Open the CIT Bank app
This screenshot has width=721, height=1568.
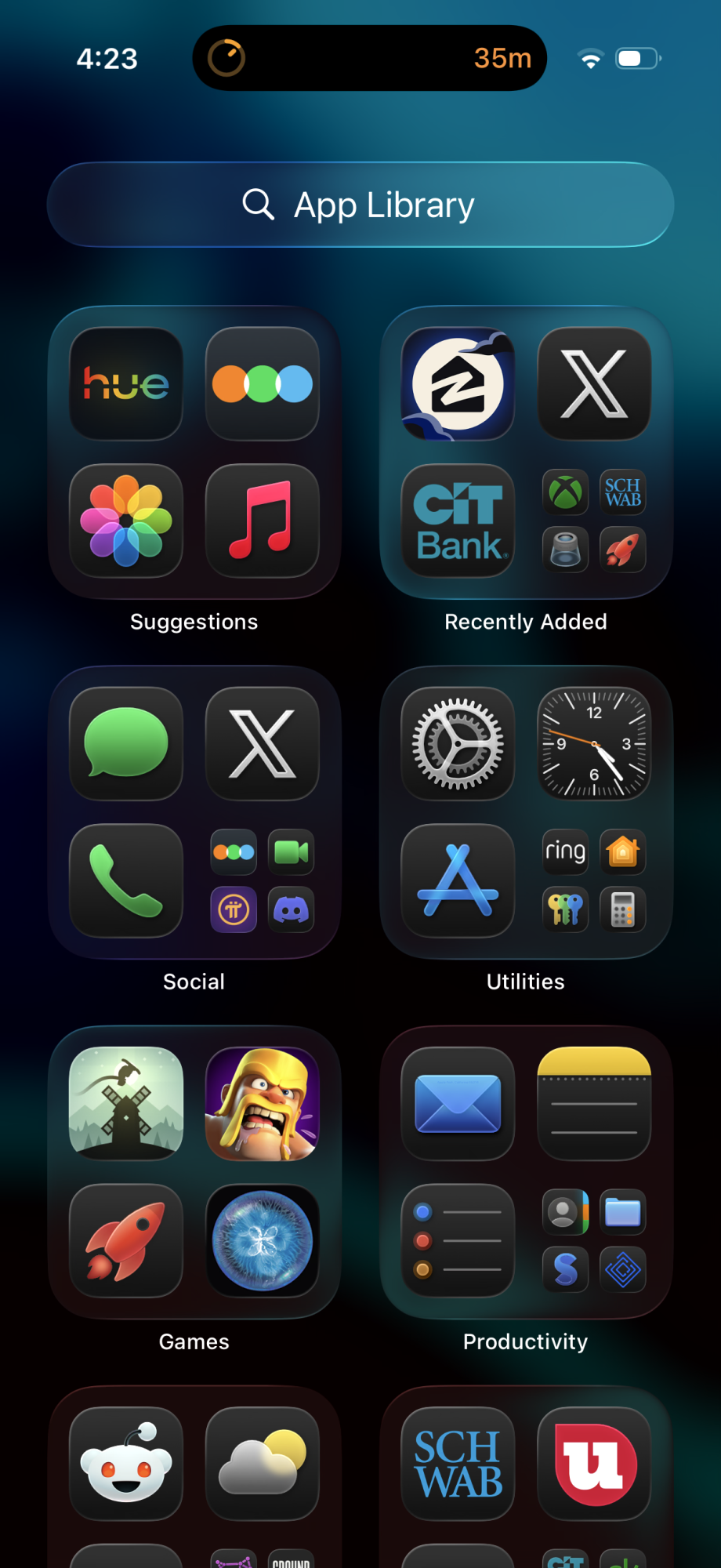(x=458, y=521)
